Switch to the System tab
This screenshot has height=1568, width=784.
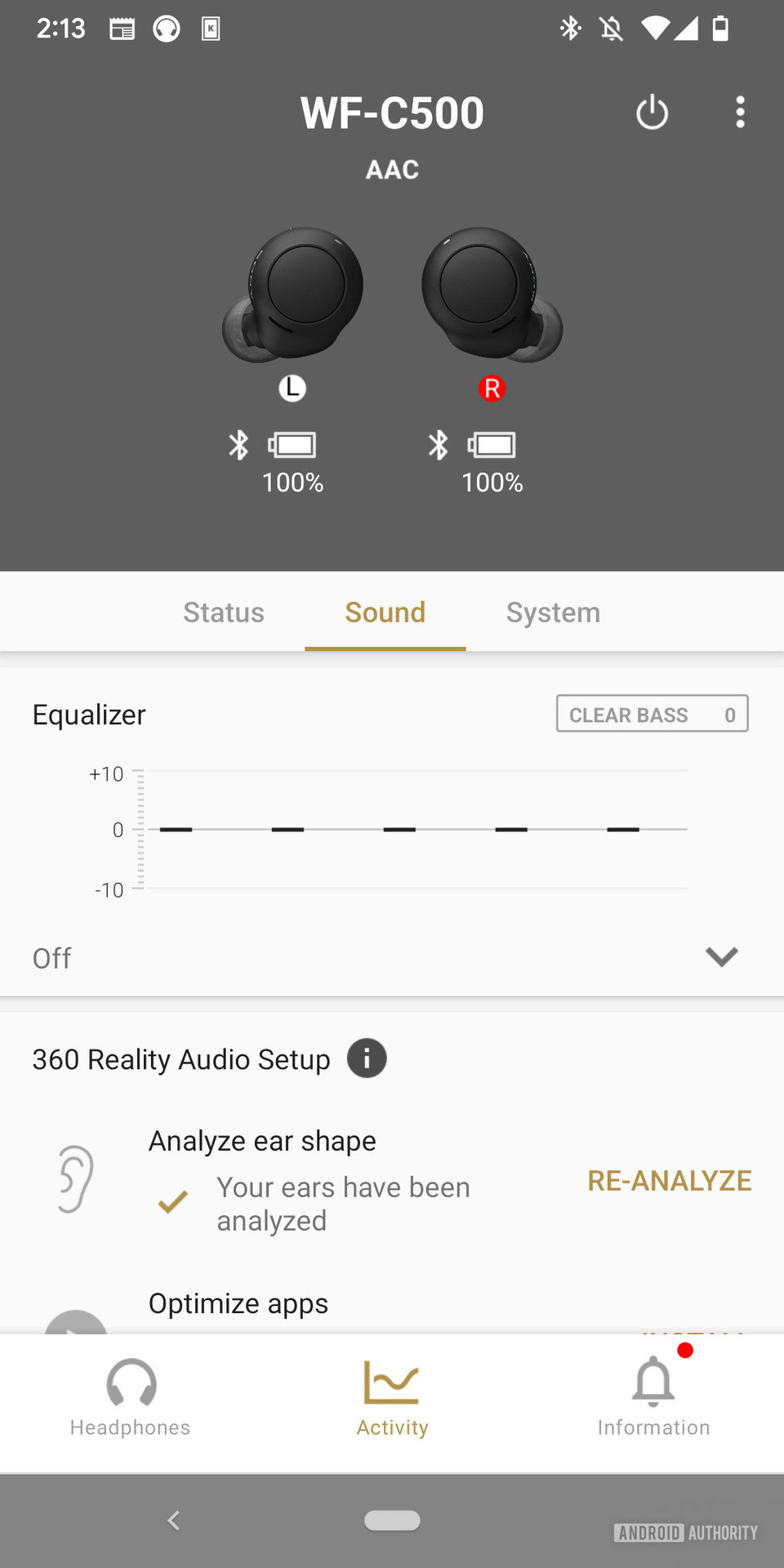553,612
